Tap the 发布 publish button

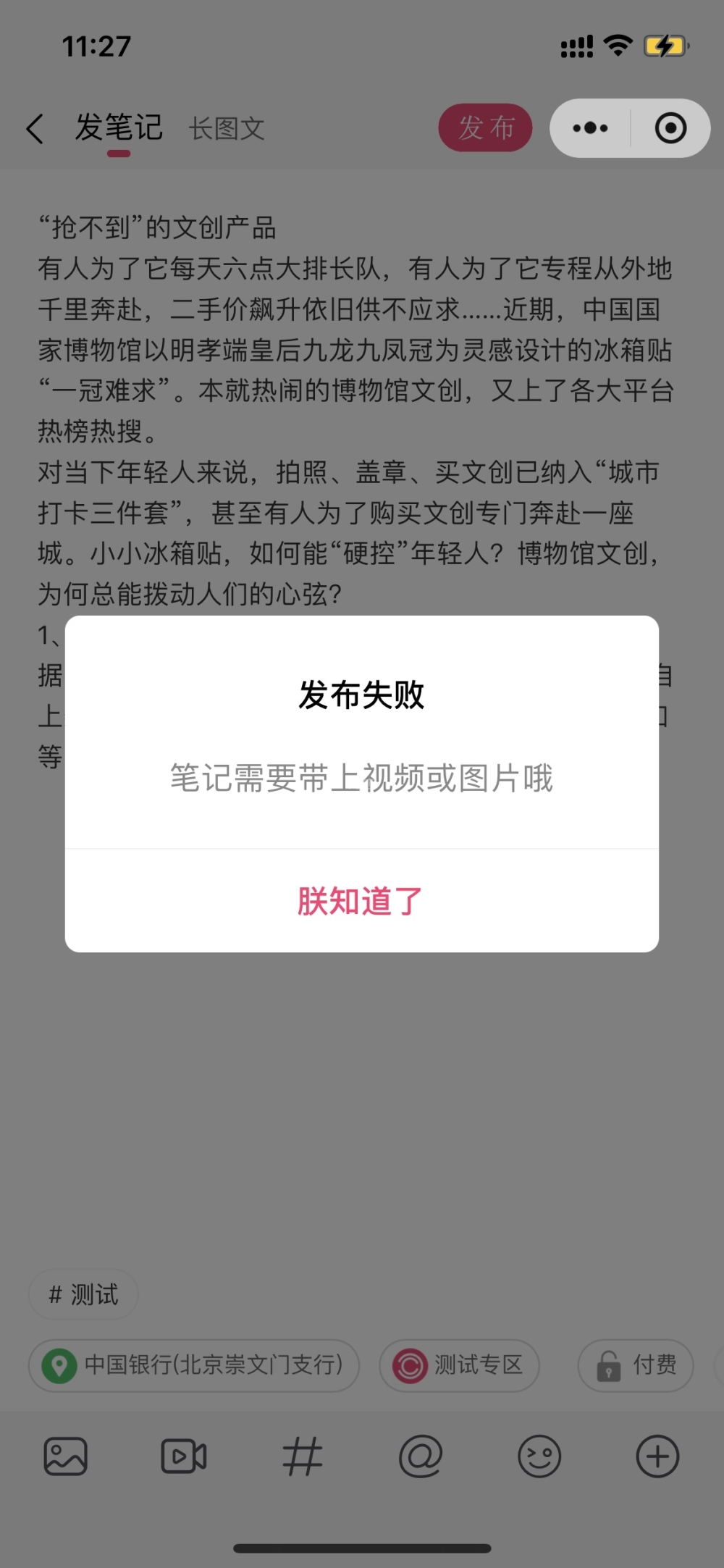[485, 128]
